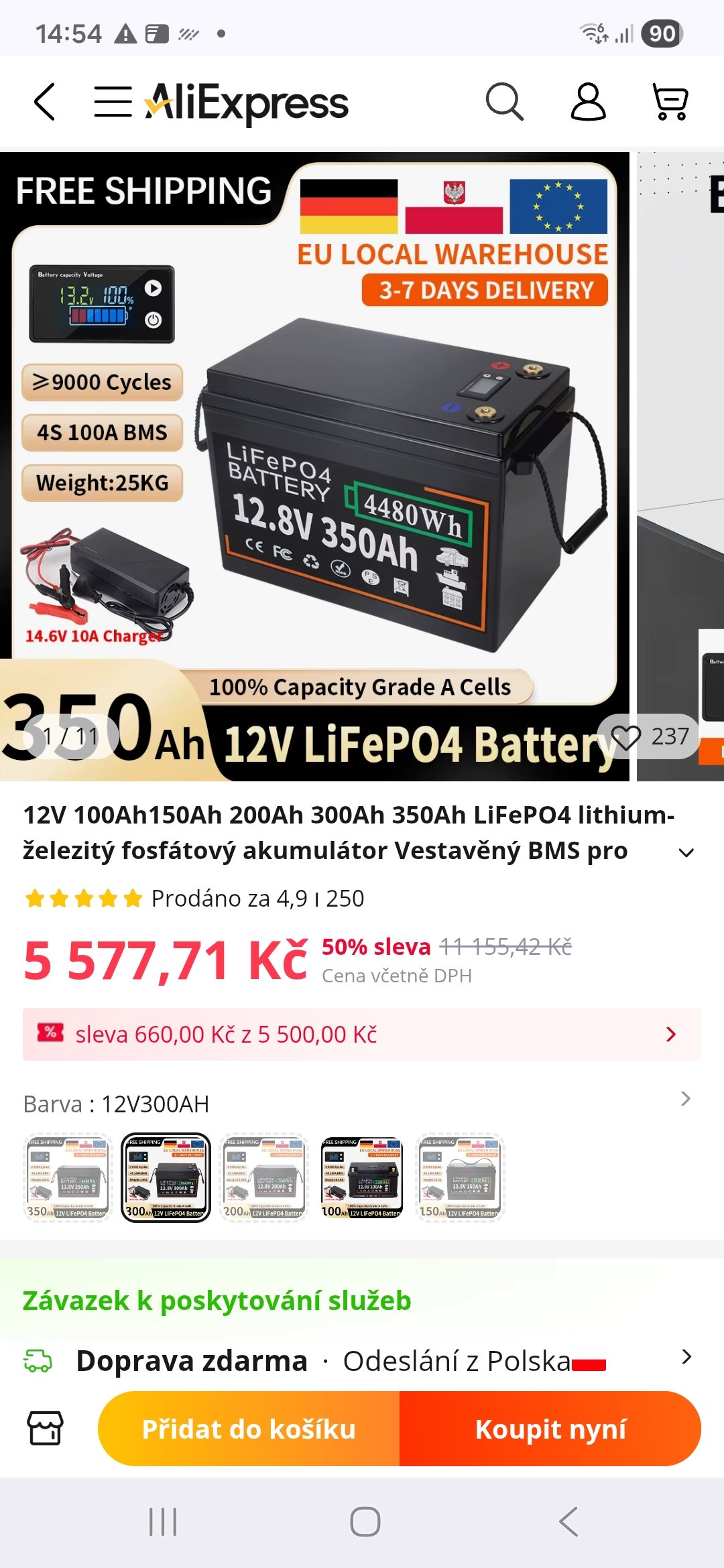Open the hamburger menu

click(113, 102)
